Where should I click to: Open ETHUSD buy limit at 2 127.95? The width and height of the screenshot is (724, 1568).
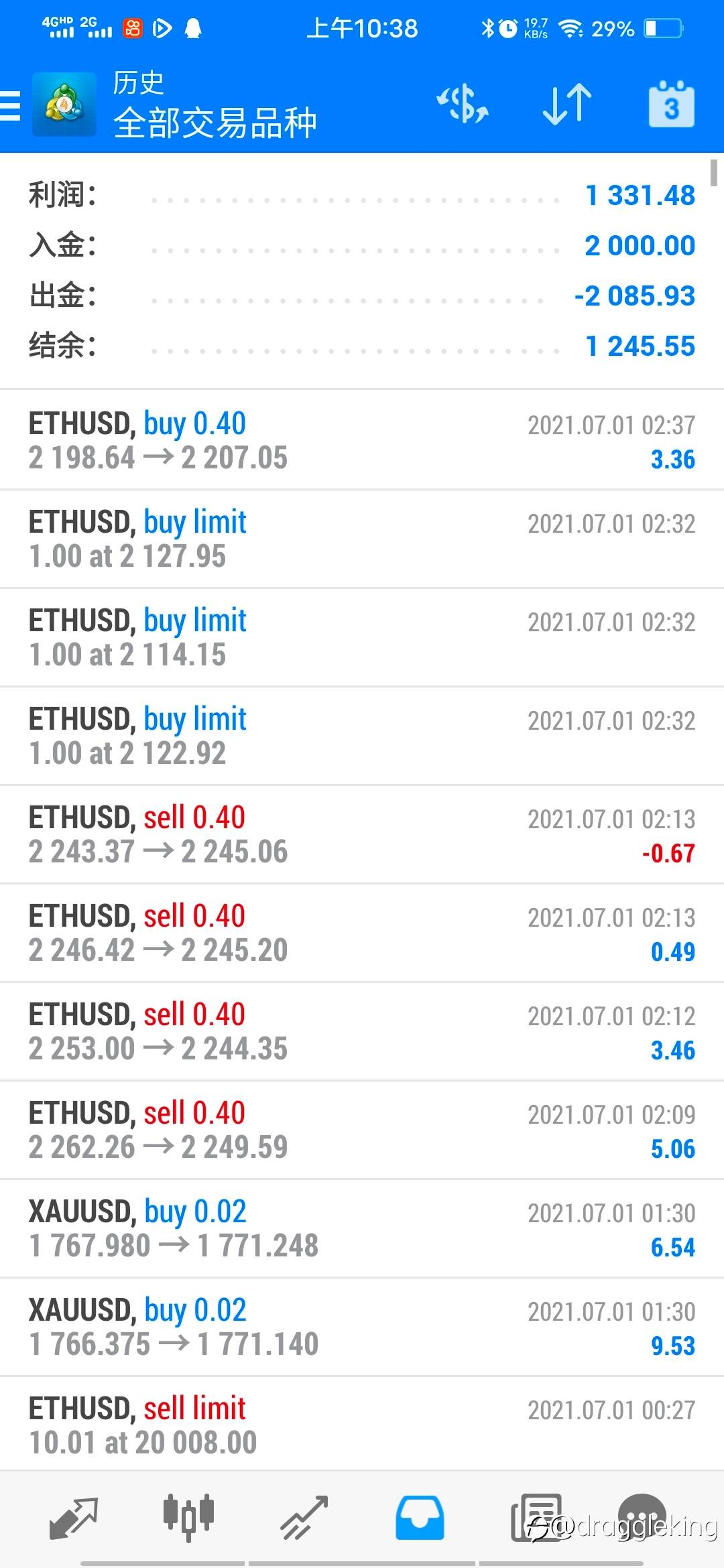click(362, 539)
